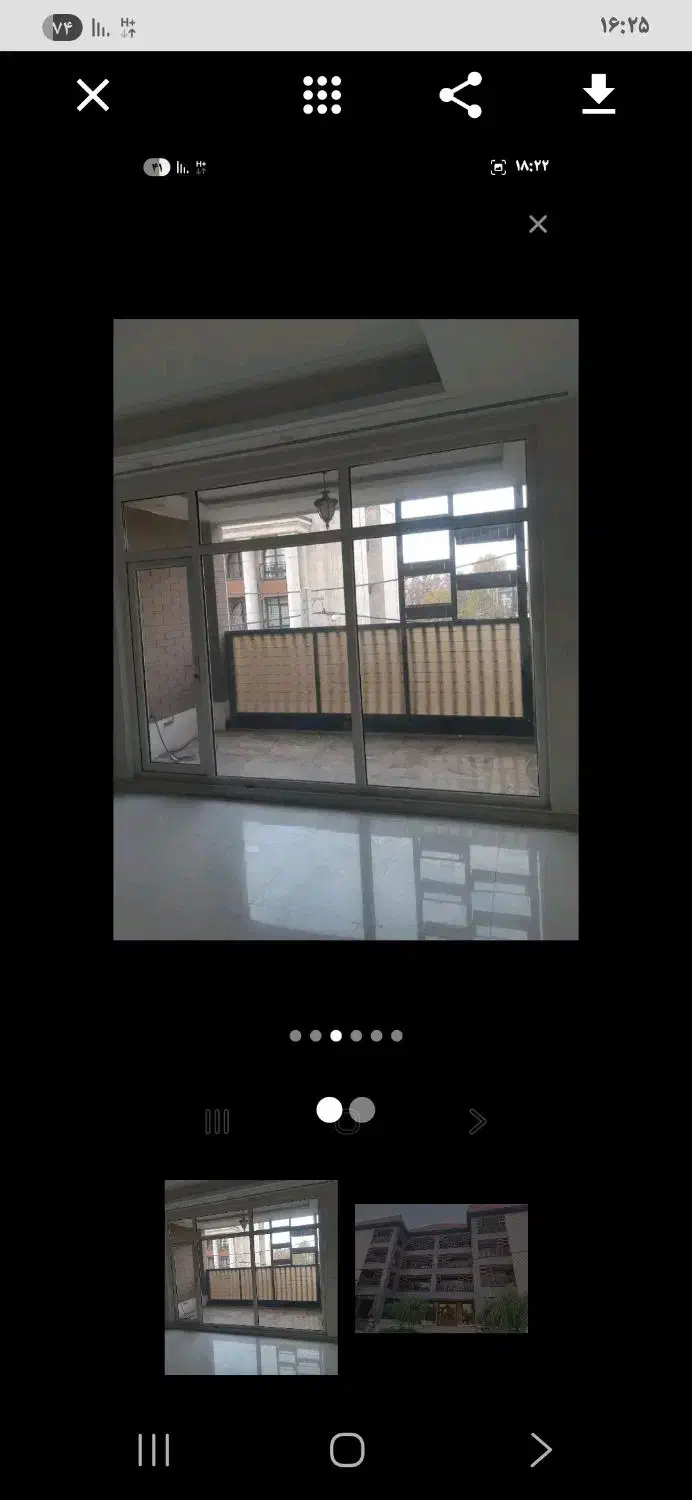Open the grid view of all images

point(322,96)
